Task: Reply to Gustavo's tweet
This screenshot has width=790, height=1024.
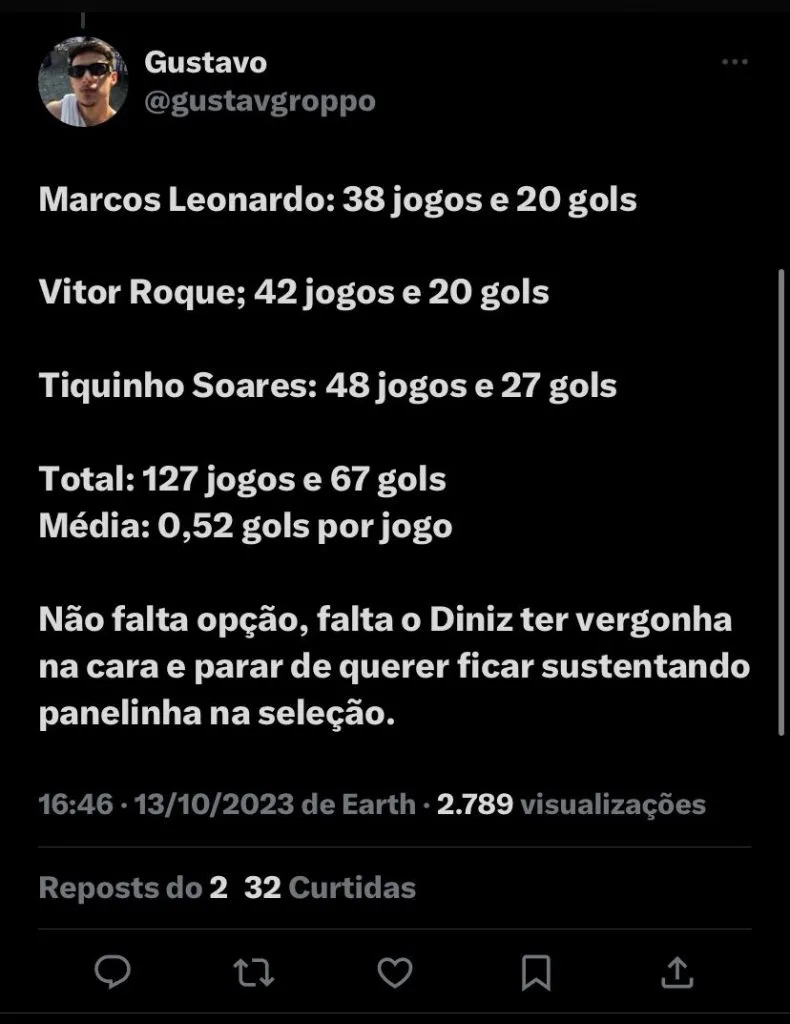Action: click(x=112, y=971)
